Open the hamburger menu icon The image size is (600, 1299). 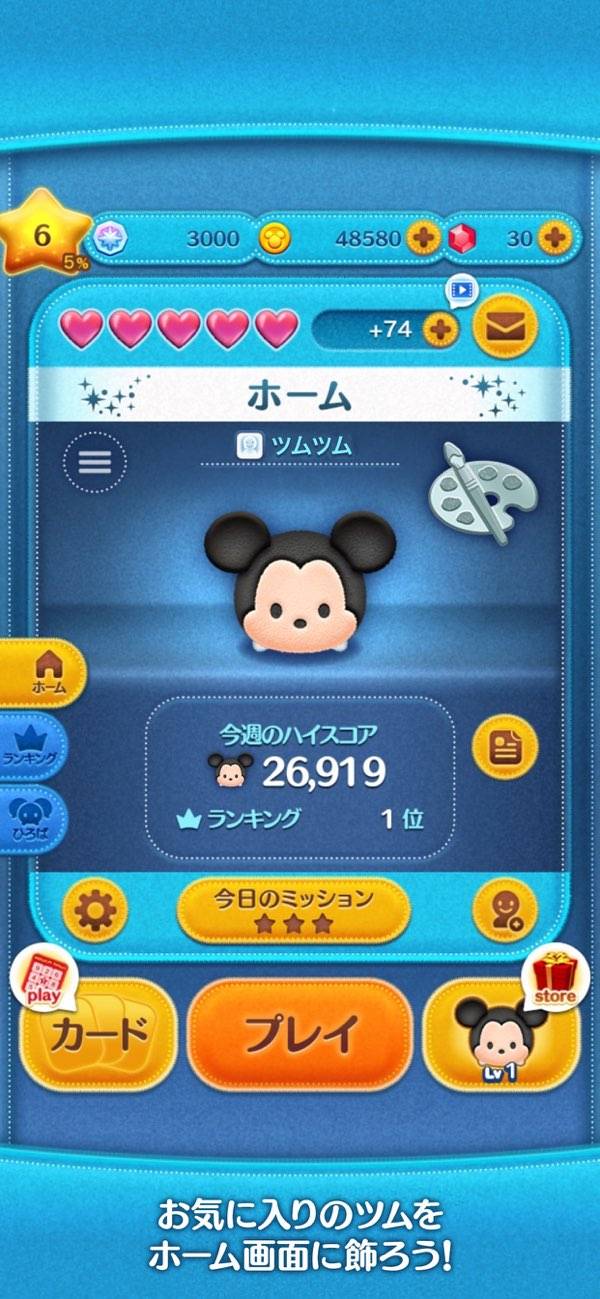[x=95, y=462]
